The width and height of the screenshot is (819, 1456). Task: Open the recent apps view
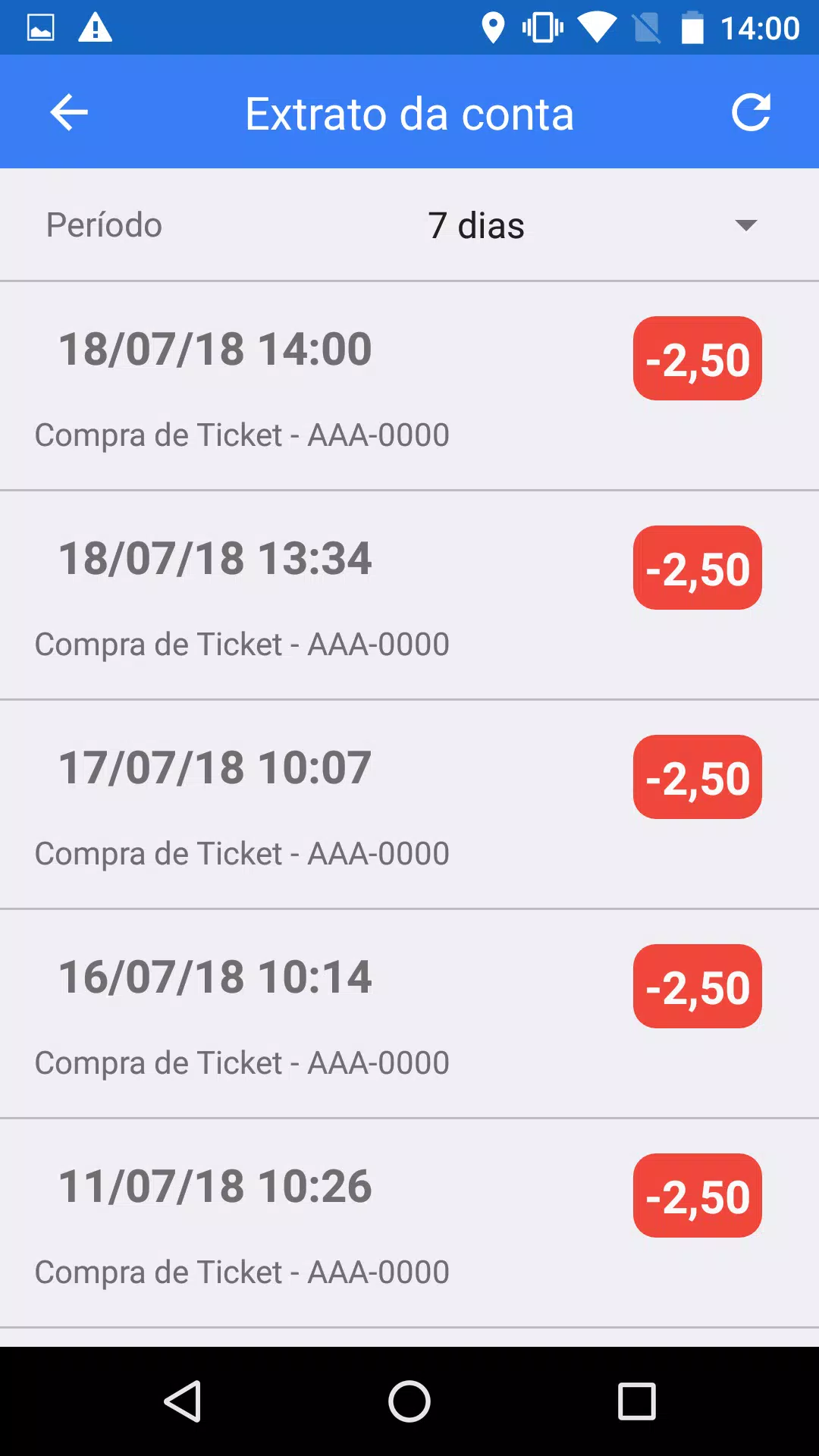point(637,1401)
